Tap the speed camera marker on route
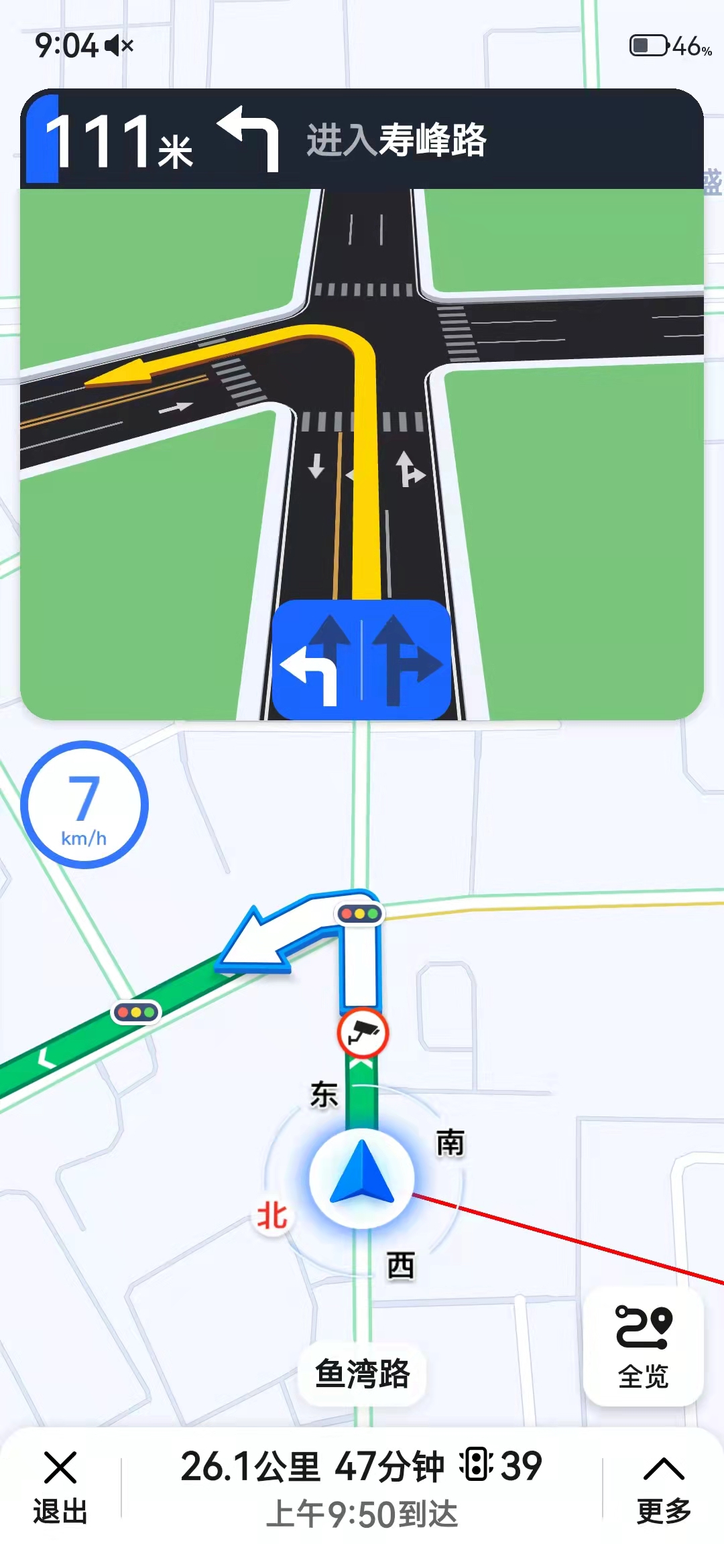Screen dimensions: 724x1568 (363, 1033)
